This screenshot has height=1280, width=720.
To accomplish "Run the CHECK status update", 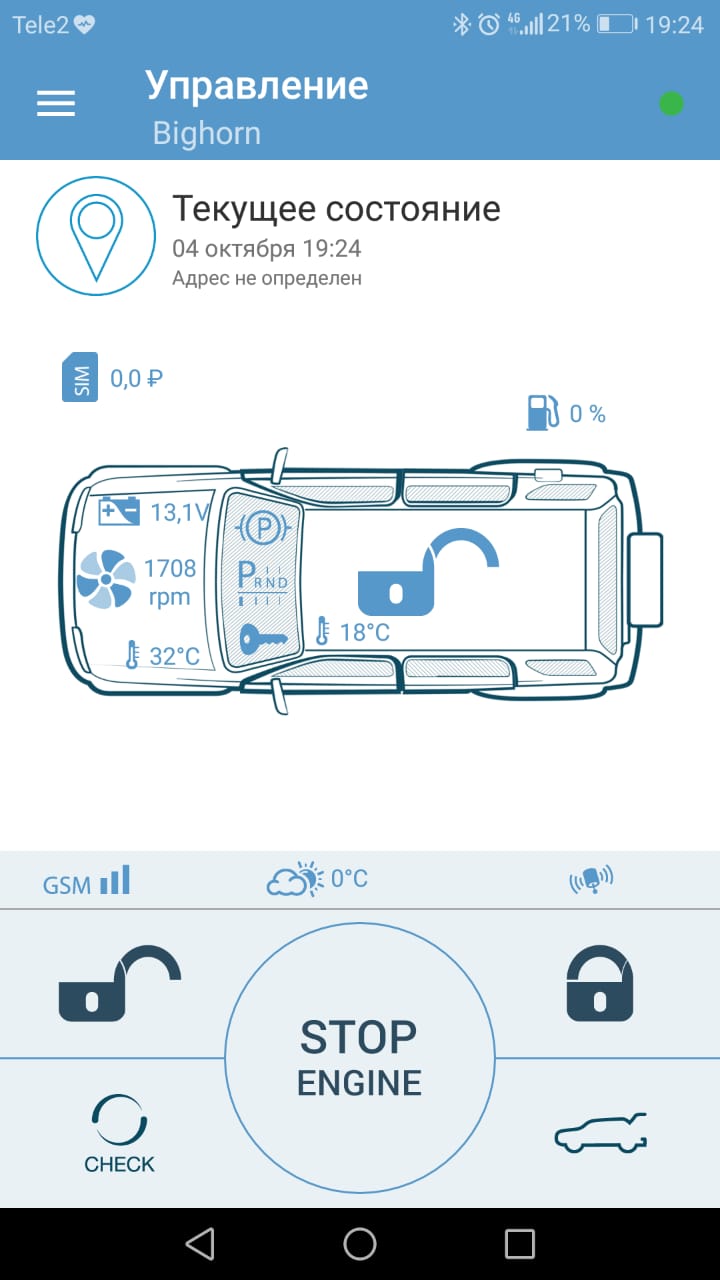I will click(120, 1133).
